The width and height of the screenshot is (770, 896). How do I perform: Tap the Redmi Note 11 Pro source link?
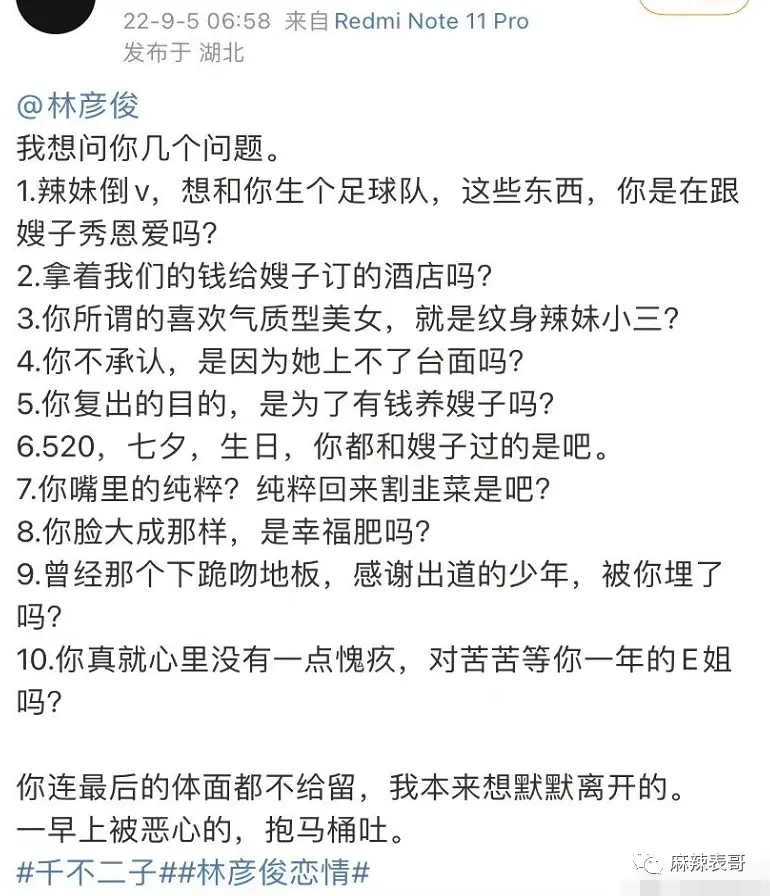click(x=431, y=21)
